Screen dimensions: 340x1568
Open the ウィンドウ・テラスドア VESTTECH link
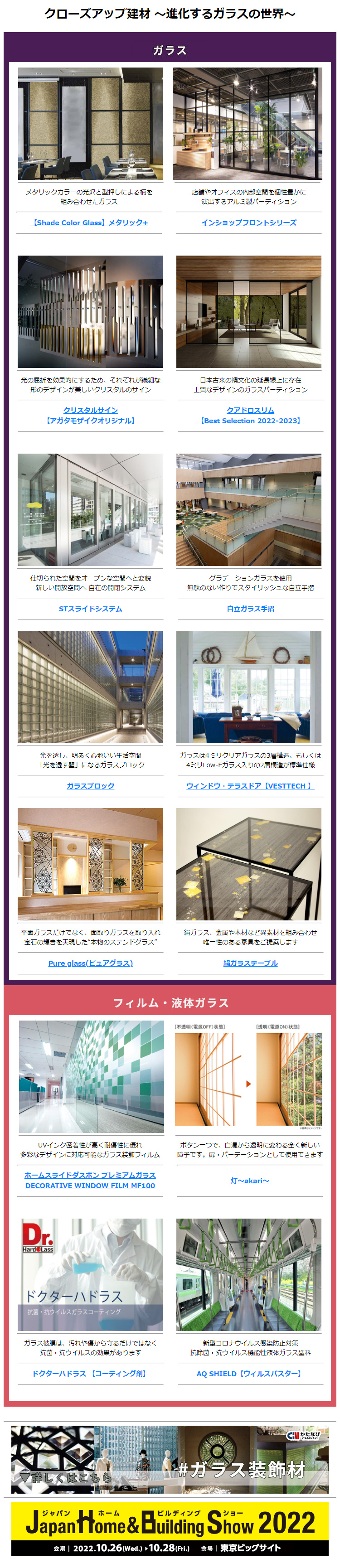pyautogui.click(x=250, y=786)
